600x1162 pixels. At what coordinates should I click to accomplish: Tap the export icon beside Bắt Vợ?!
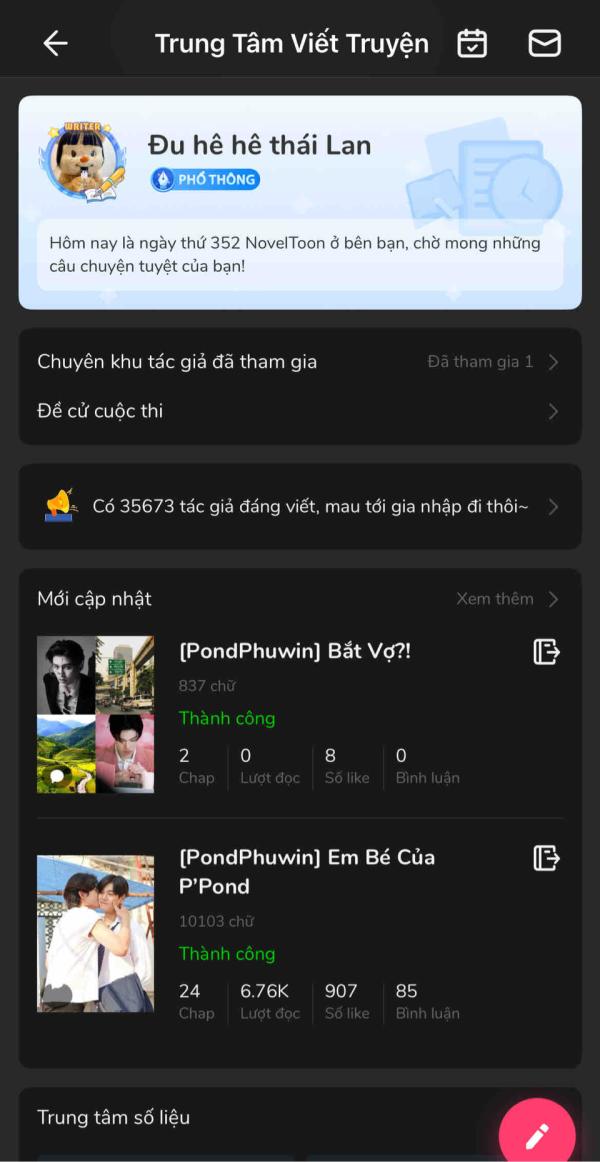point(546,652)
